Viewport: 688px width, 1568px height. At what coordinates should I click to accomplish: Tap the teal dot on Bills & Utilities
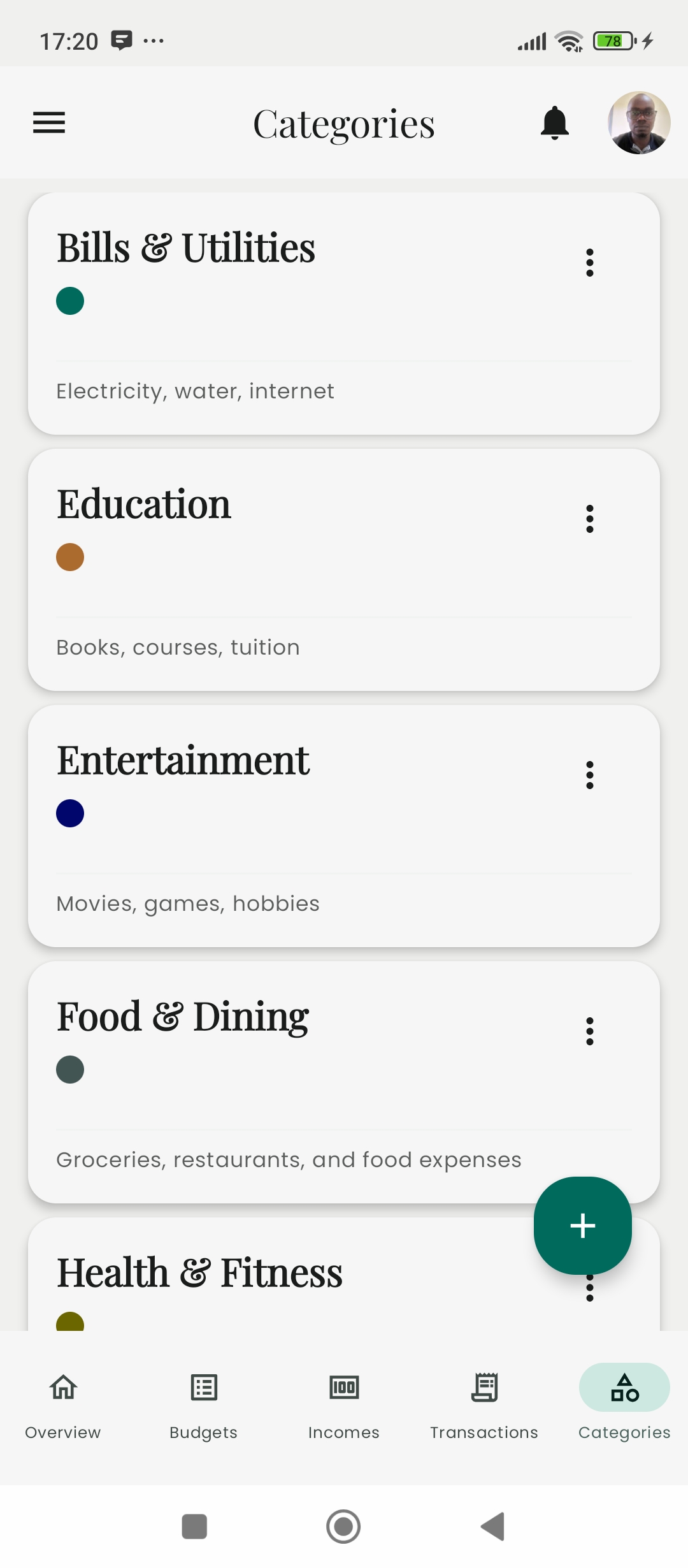pos(70,301)
